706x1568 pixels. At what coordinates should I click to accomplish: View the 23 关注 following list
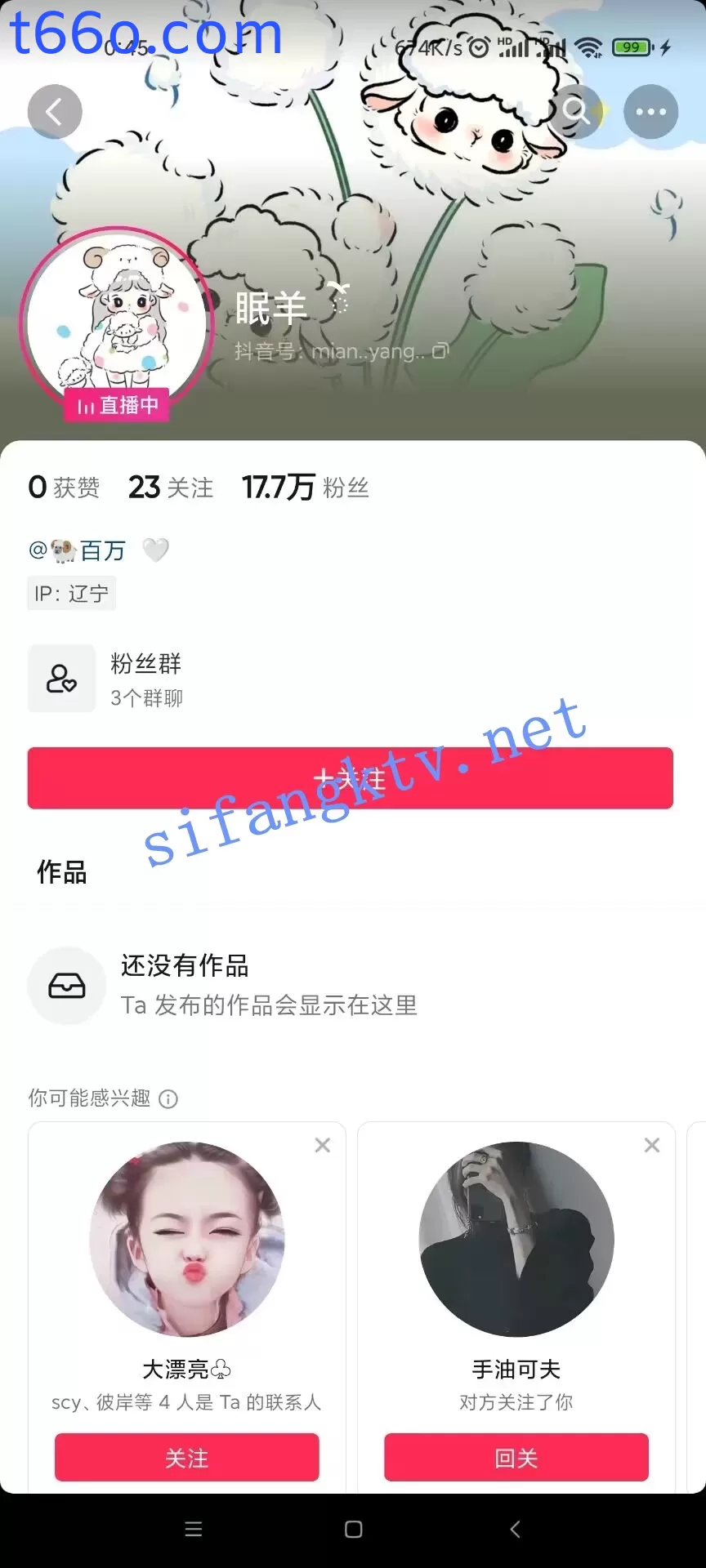point(171,488)
